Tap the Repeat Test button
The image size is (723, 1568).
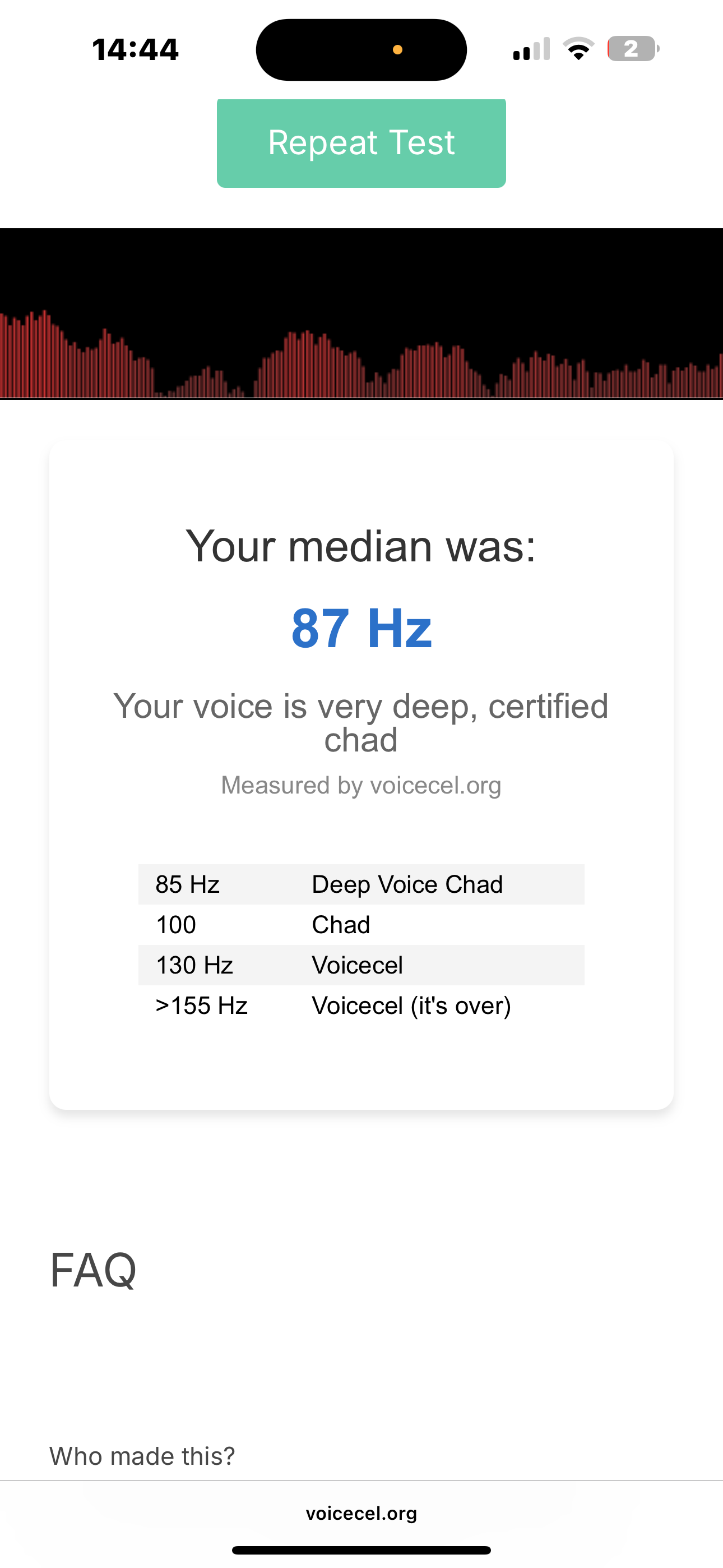pyautogui.click(x=361, y=144)
